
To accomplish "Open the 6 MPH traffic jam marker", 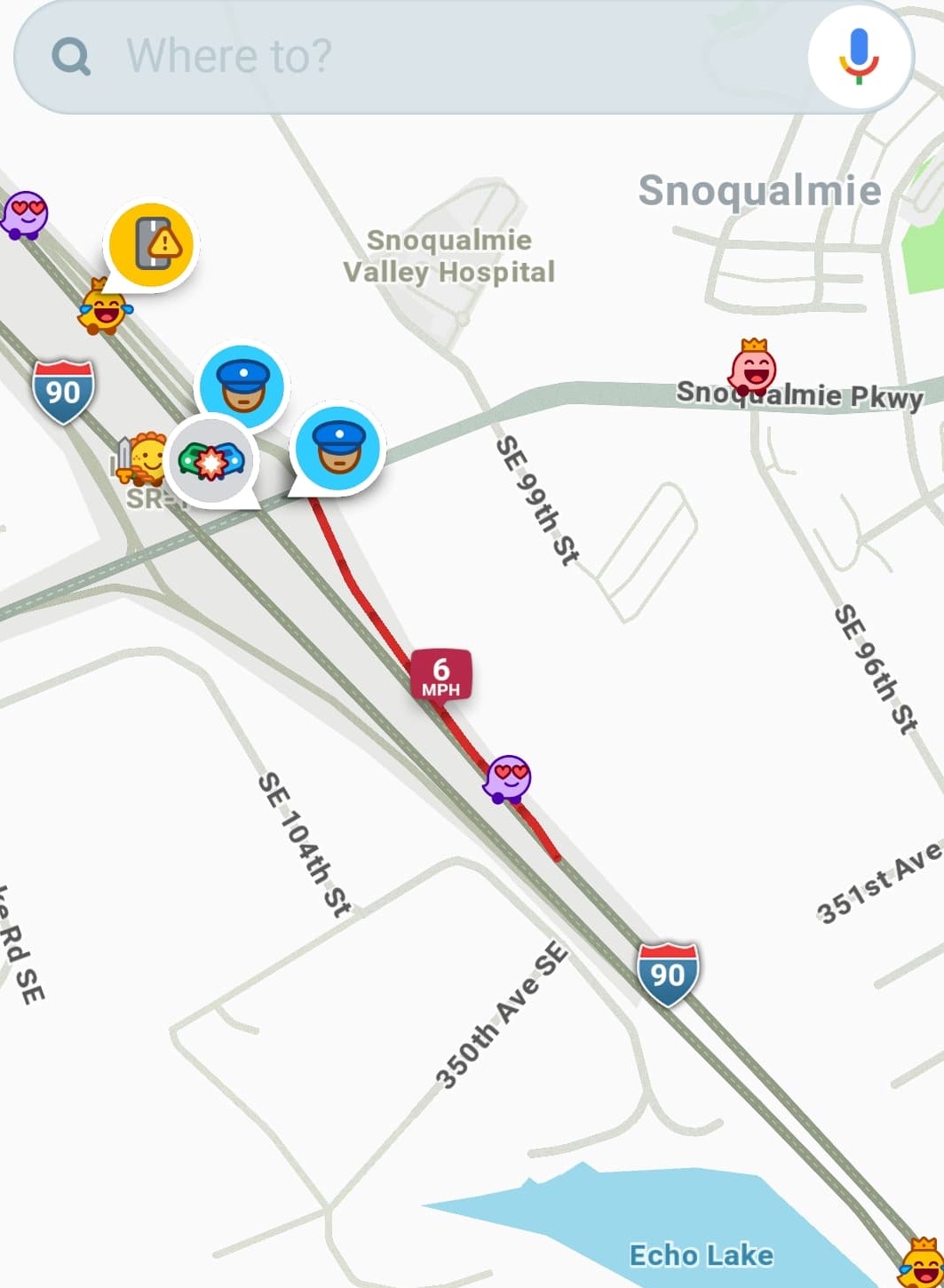I will click(x=440, y=675).
